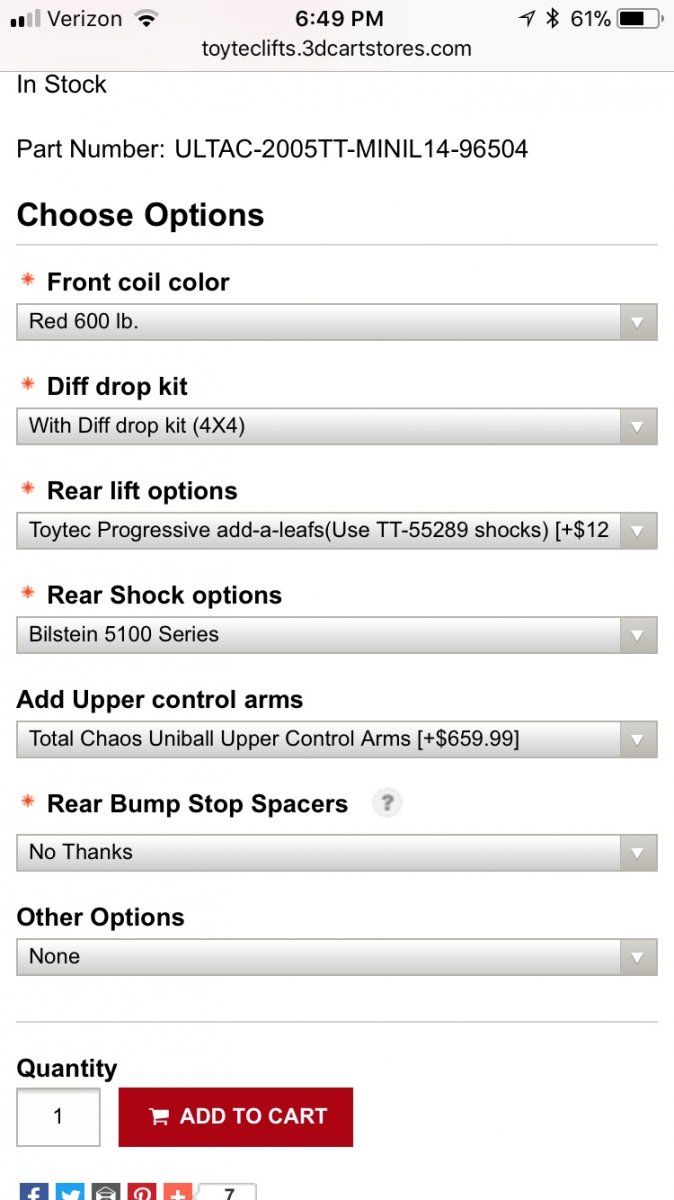Choose a different Upper control arms option
Viewport: 674px width, 1200px height.
pyautogui.click(x=336, y=739)
